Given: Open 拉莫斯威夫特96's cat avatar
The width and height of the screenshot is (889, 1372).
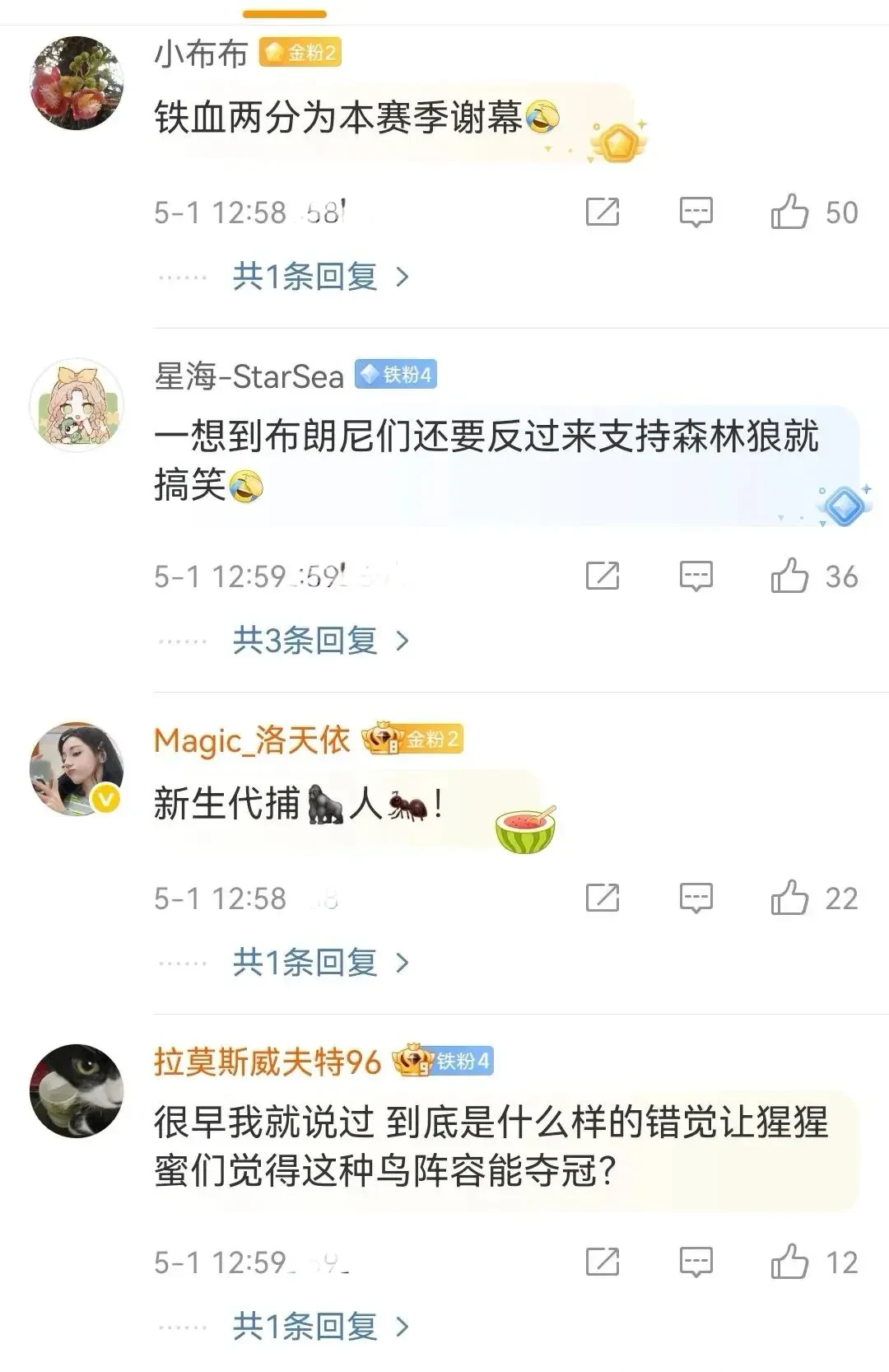Looking at the screenshot, I should click(x=77, y=1091).
